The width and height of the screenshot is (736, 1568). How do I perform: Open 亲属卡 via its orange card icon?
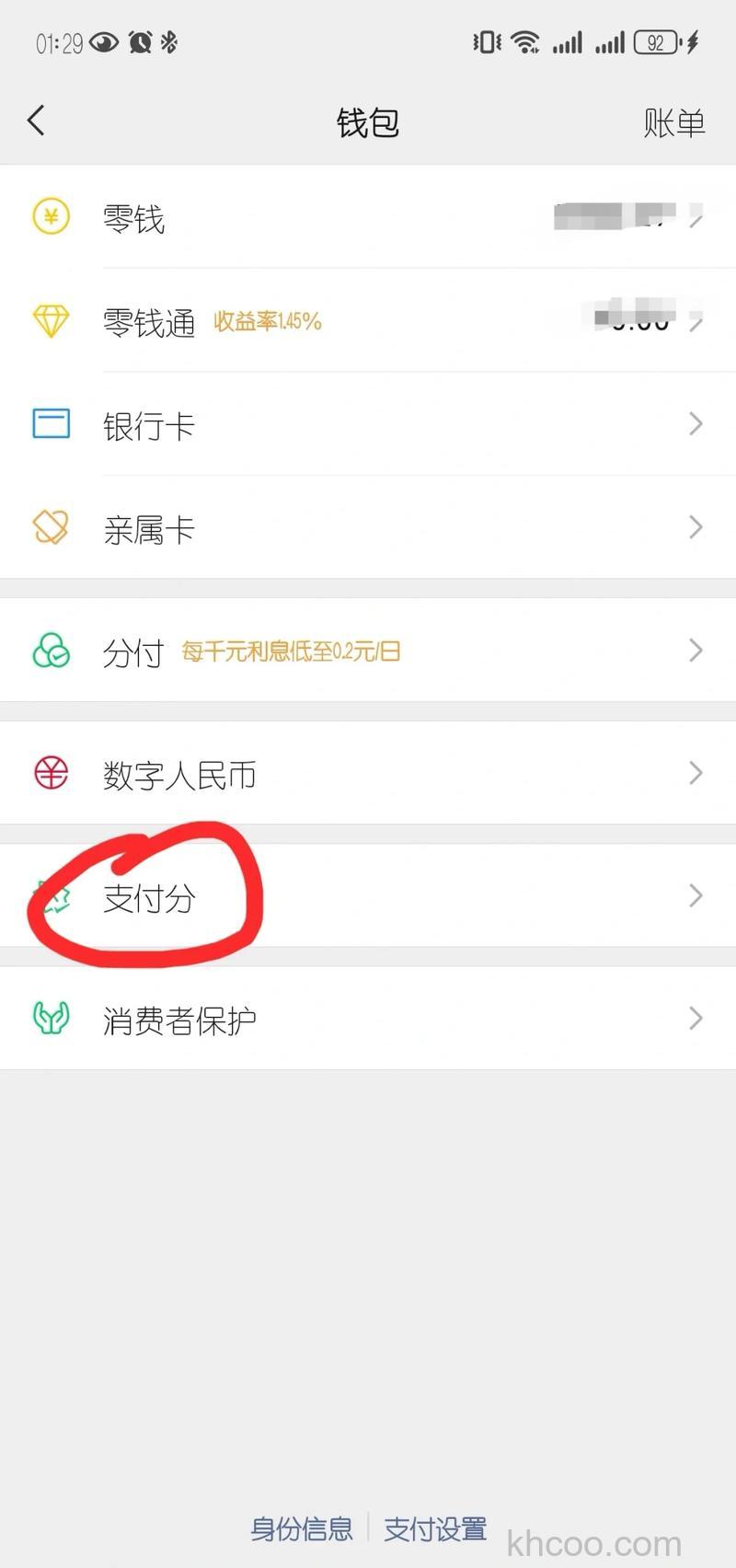(51, 527)
